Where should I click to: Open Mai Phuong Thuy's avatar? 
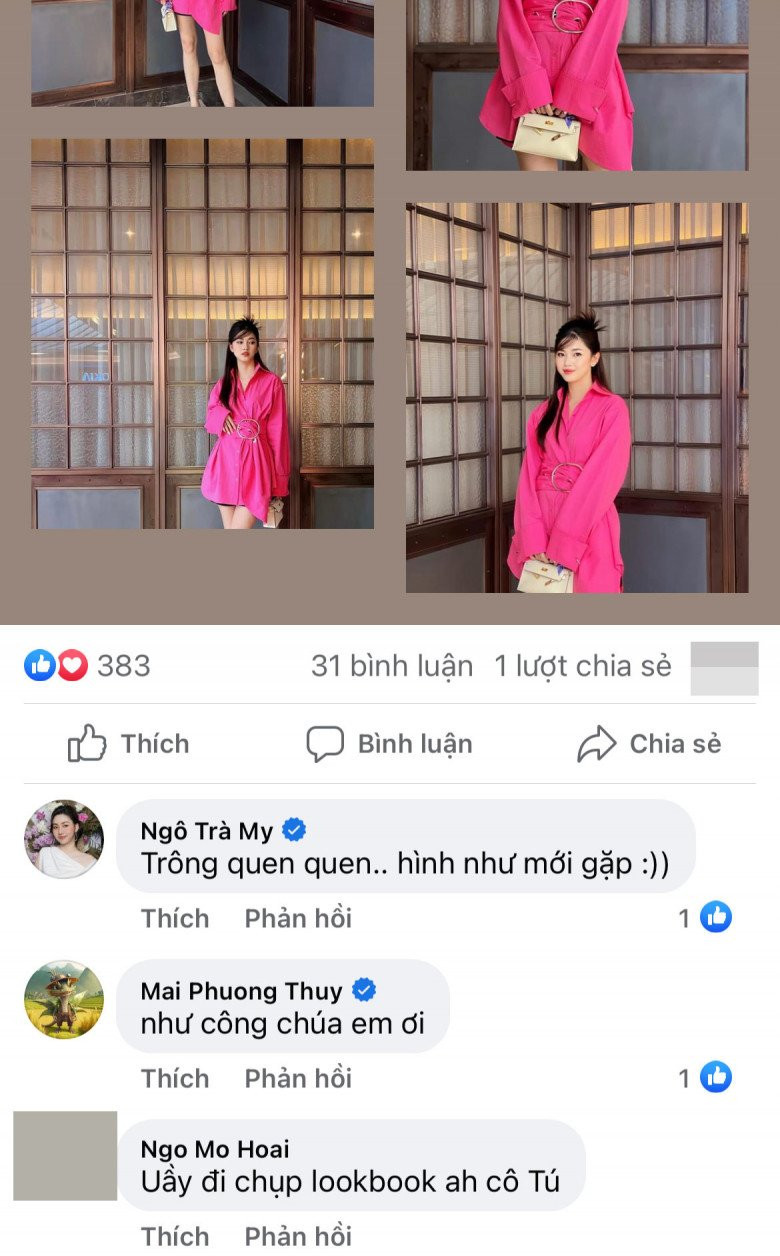pos(64,999)
